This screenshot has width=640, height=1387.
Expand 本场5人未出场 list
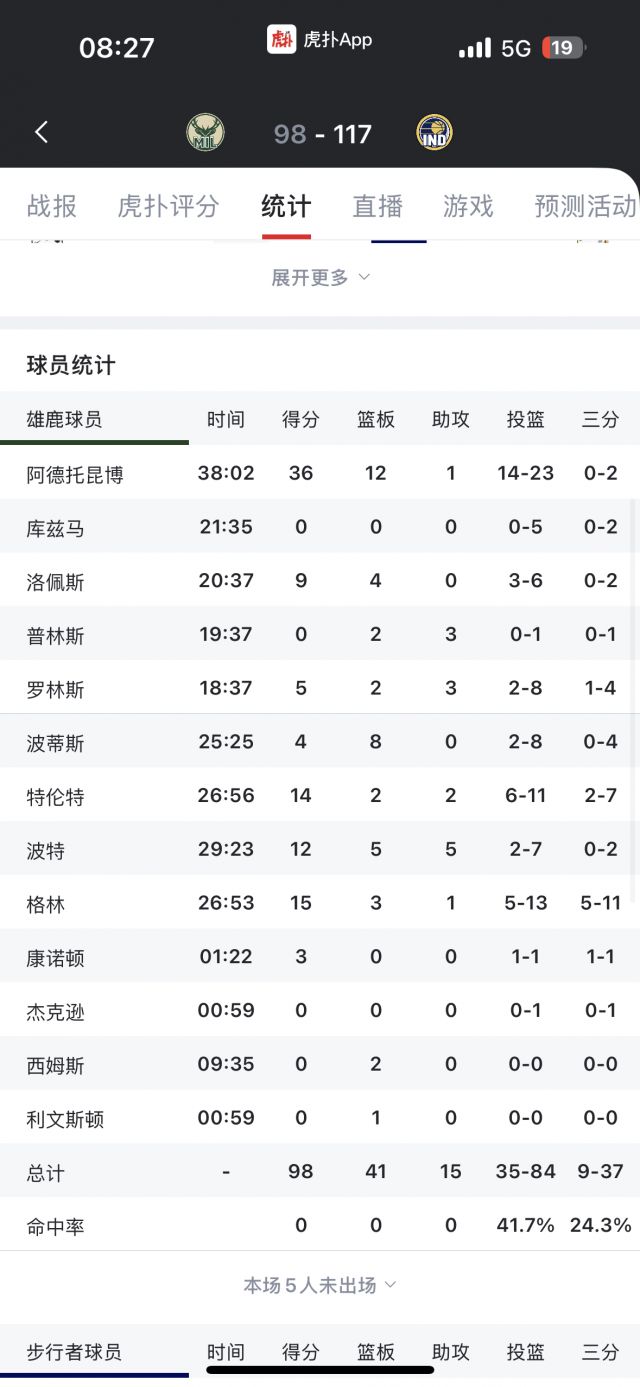pos(320,1285)
